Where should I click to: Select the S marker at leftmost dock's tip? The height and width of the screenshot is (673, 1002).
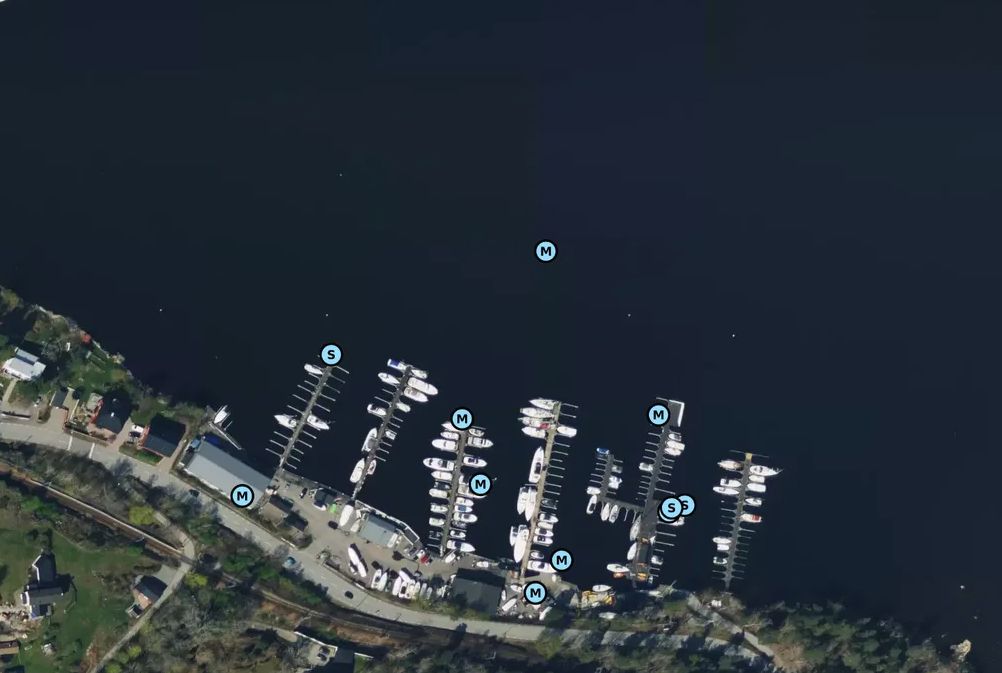coord(331,354)
